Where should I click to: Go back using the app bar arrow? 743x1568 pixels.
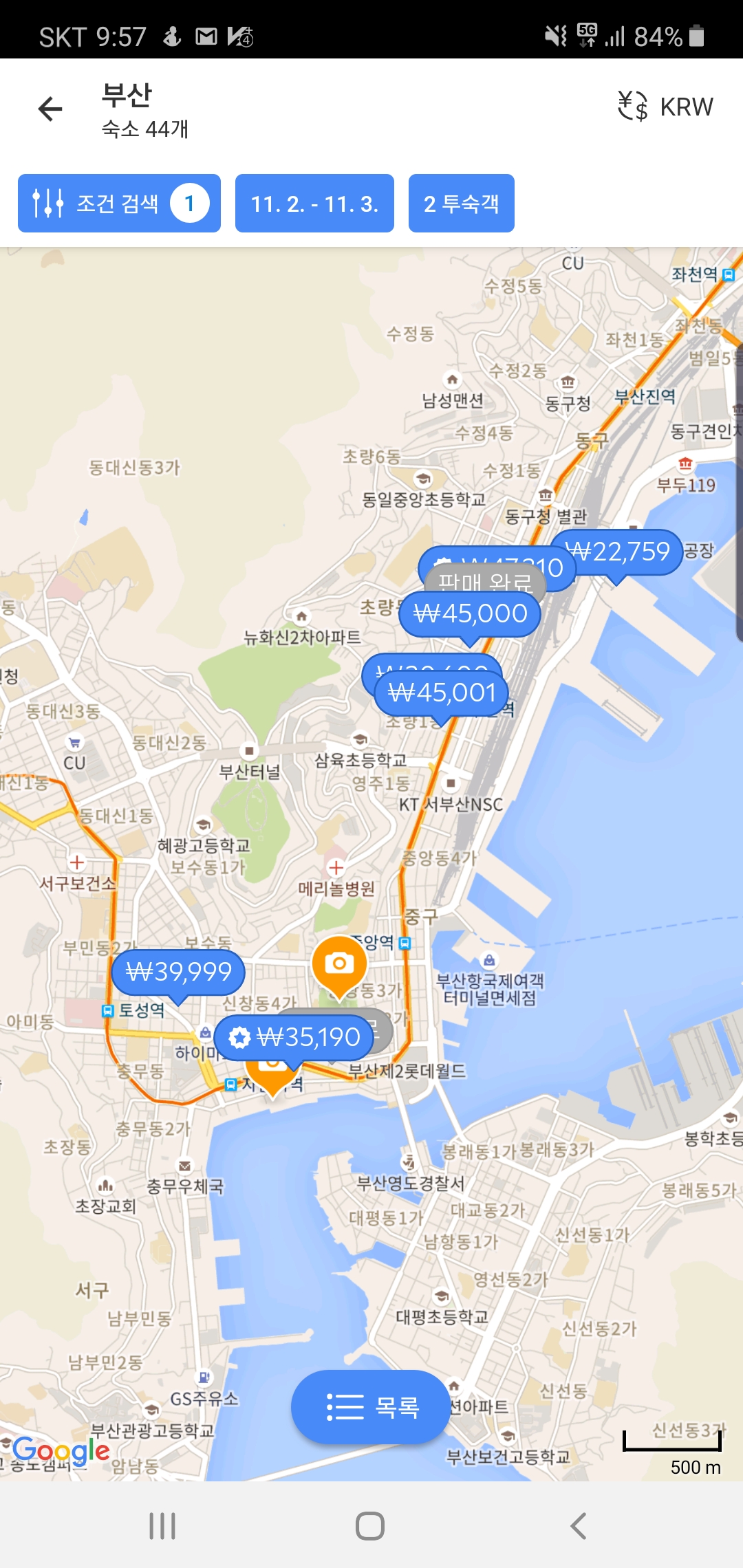coord(50,109)
